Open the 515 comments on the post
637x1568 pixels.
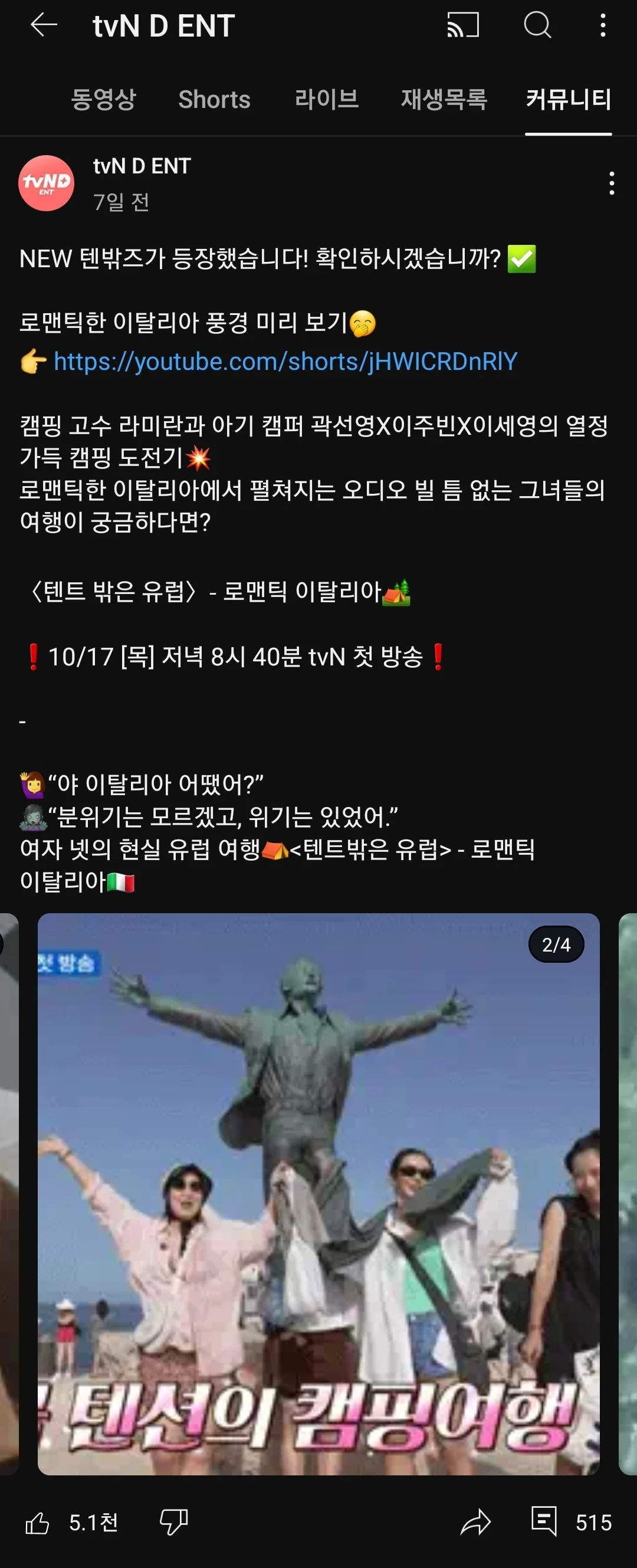tap(544, 1522)
